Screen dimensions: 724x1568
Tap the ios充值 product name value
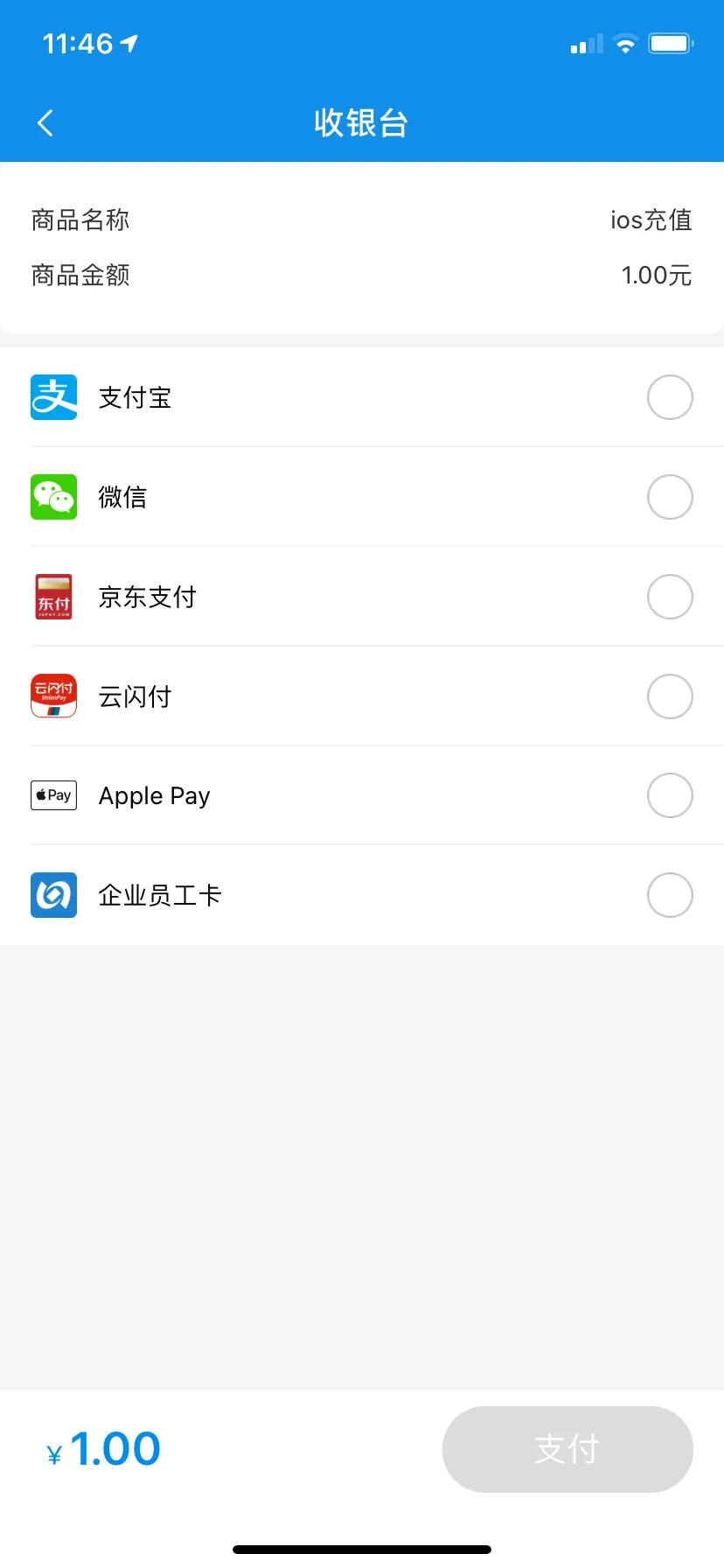651,220
